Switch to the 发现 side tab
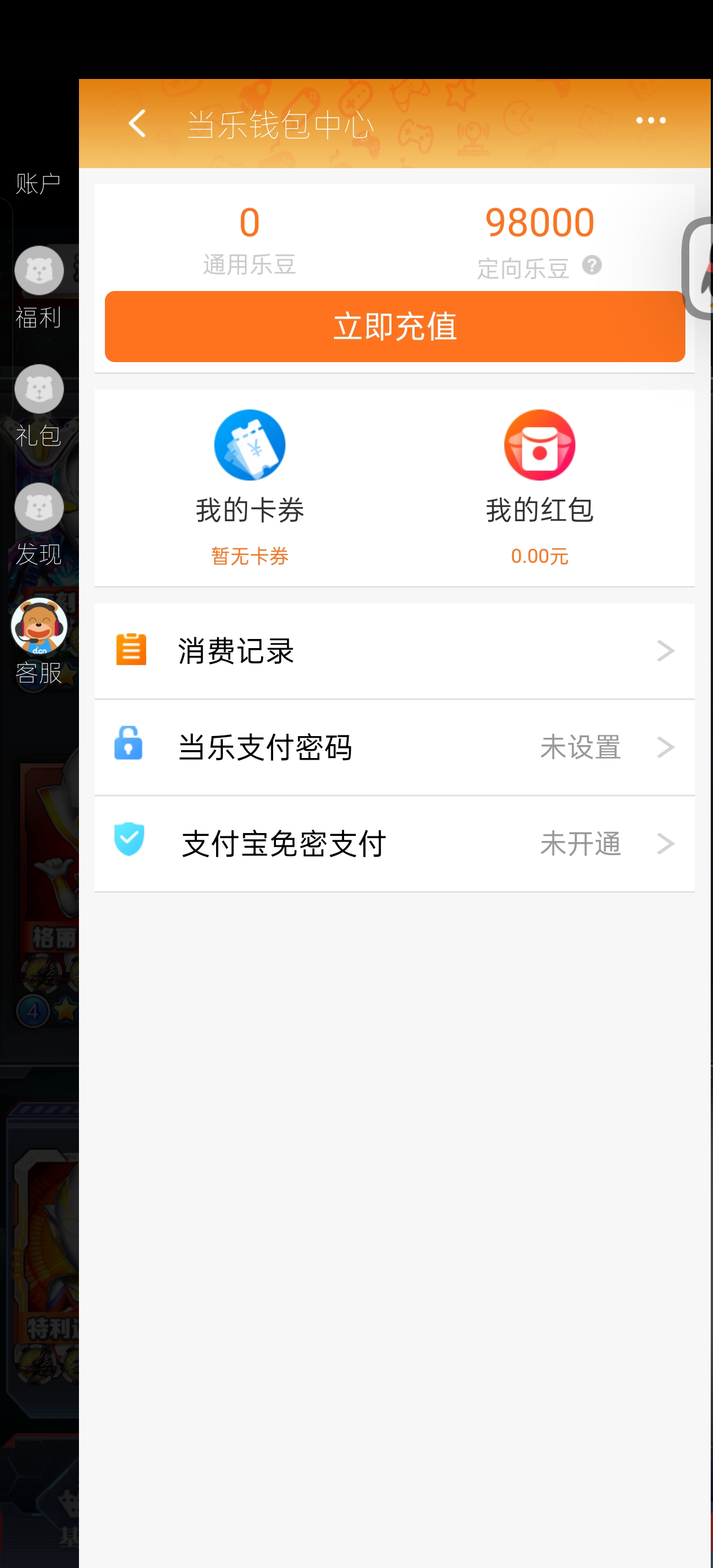The width and height of the screenshot is (713, 1568). [x=38, y=526]
